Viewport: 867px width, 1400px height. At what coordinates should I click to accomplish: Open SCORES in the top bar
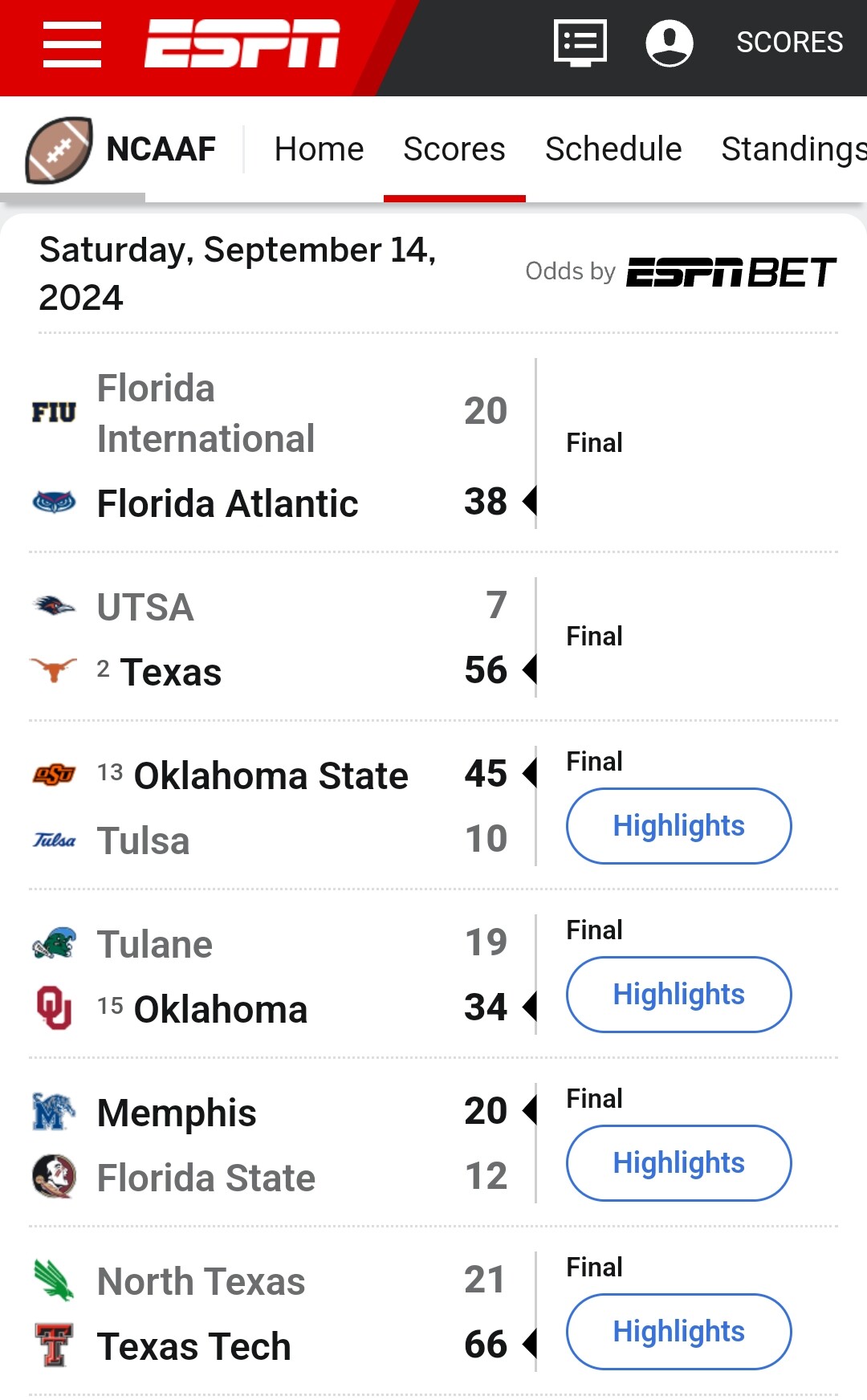789,43
